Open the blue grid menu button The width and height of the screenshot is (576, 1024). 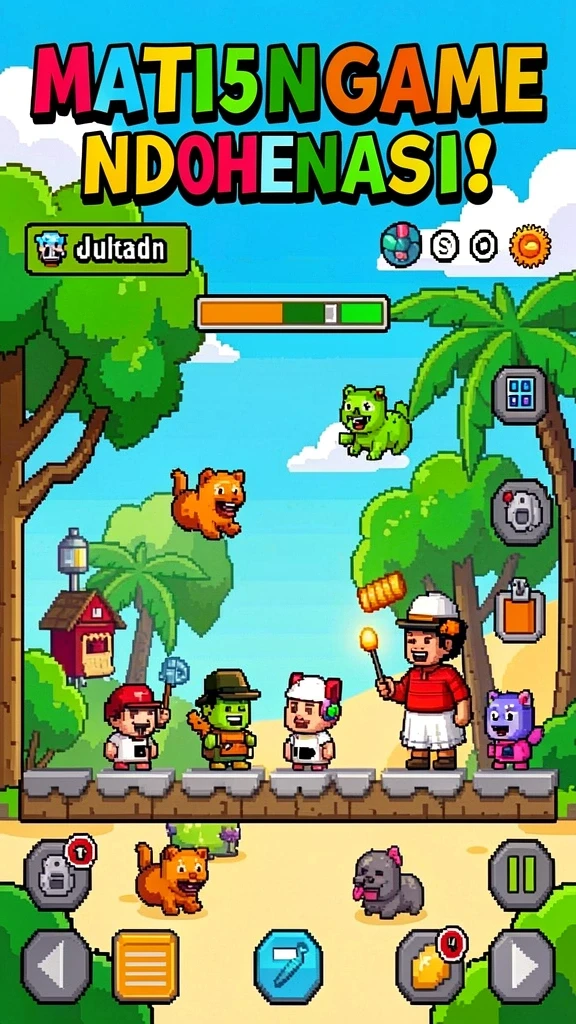tap(520, 395)
